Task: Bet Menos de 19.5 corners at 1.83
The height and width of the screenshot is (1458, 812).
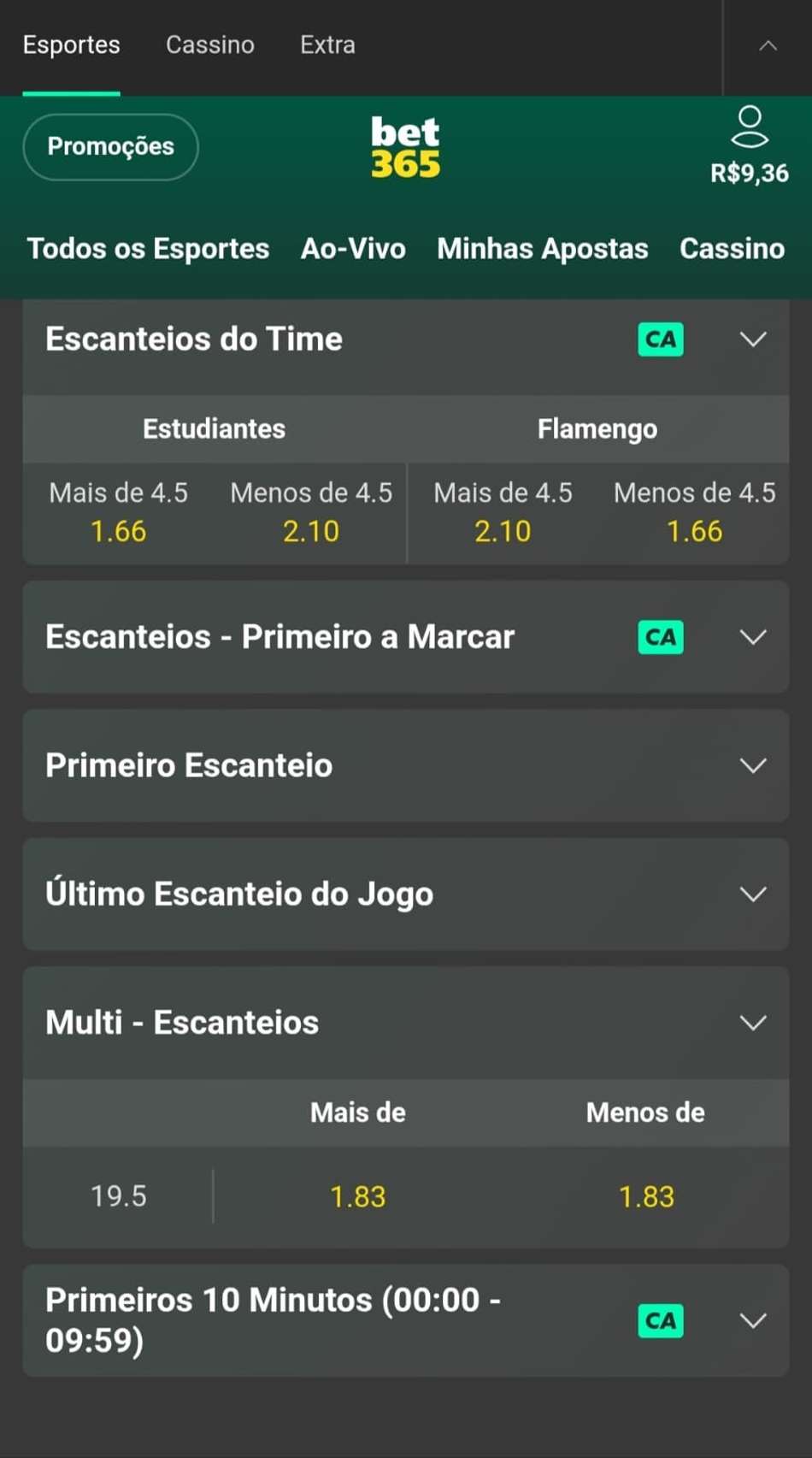Action: tap(646, 1196)
